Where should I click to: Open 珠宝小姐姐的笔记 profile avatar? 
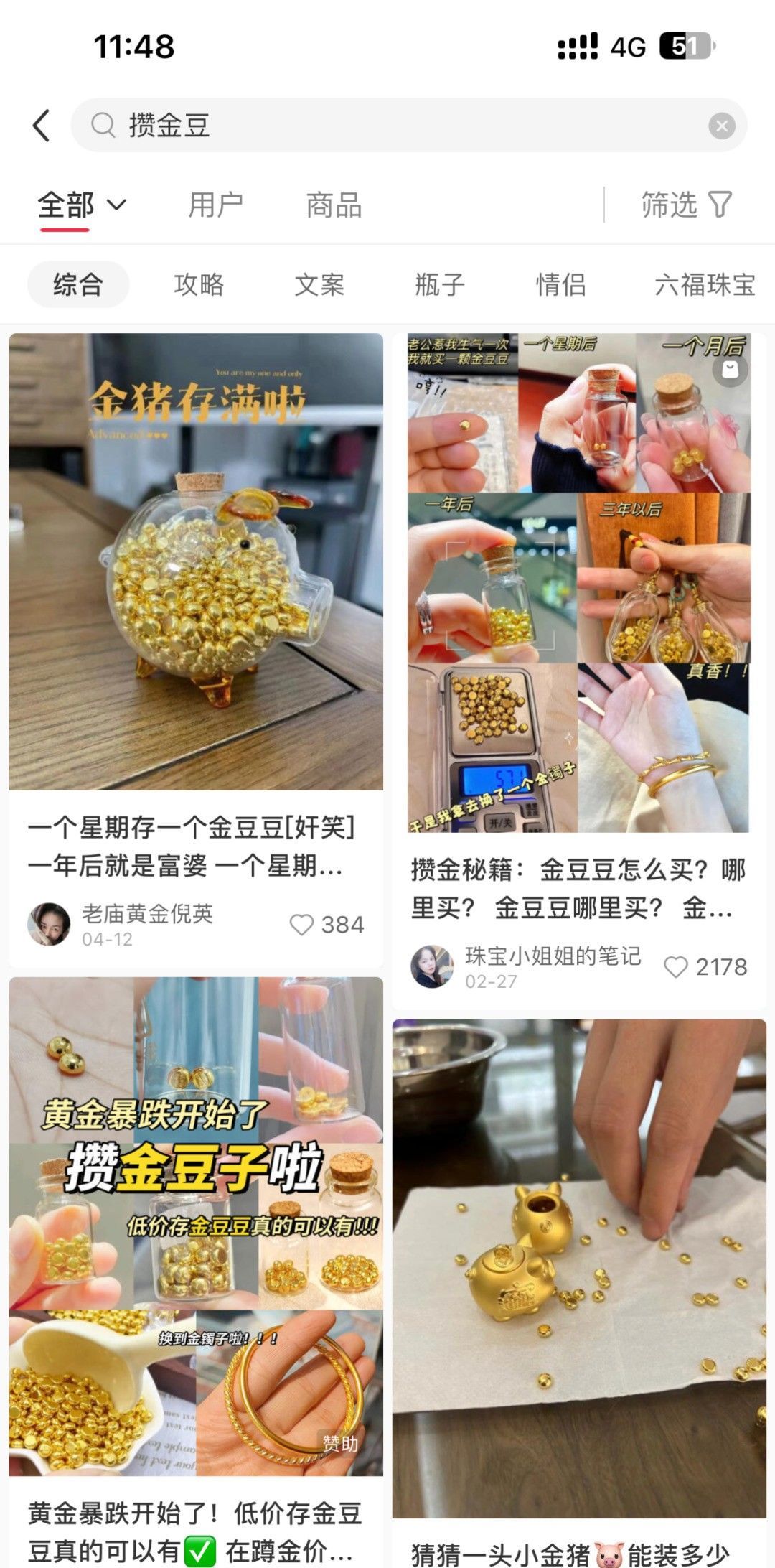pos(432,966)
